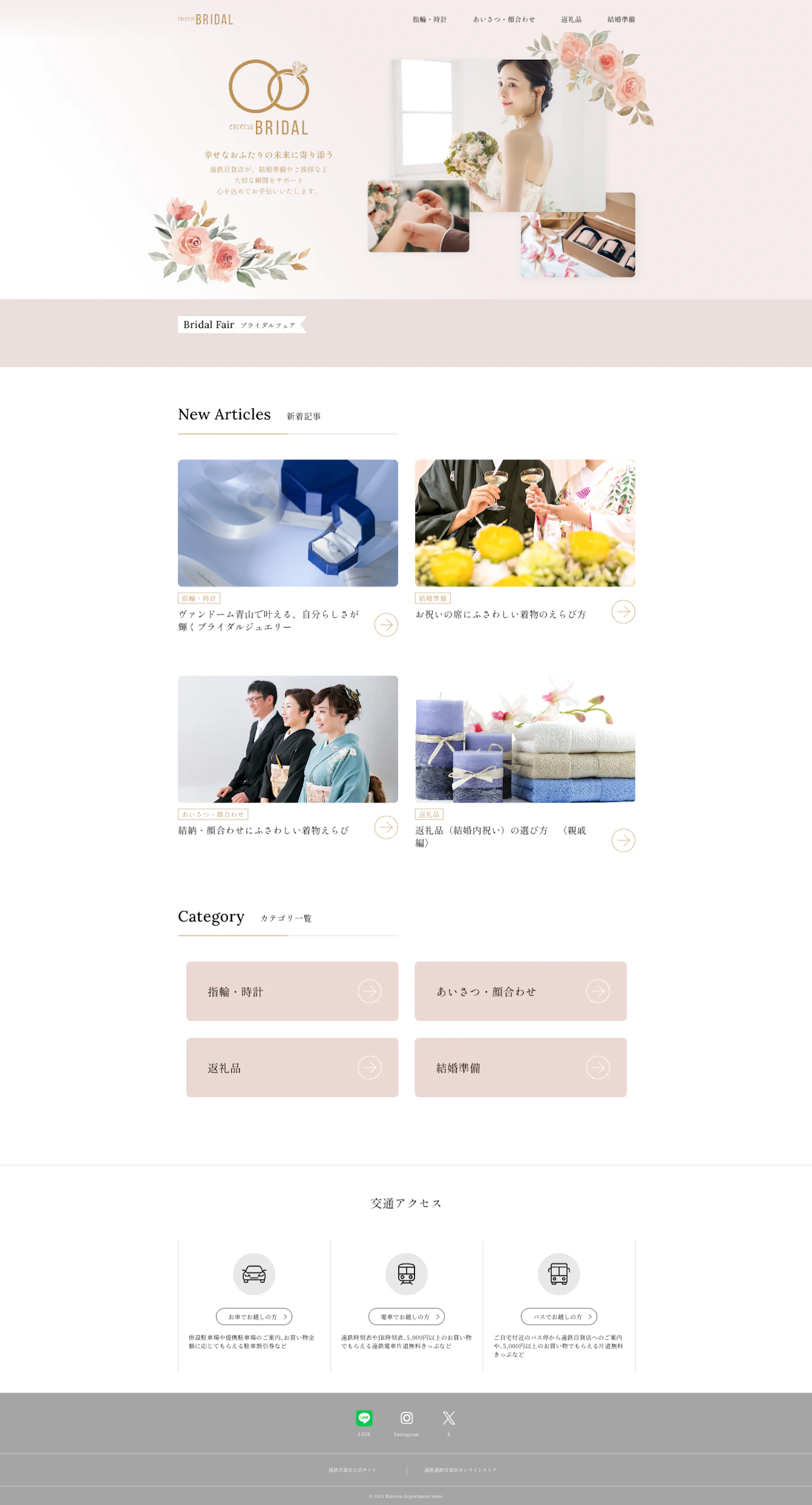Screen dimensions: 812x1505
Task: Open 指輪・時計 in the top navigation
Action: (429, 19)
